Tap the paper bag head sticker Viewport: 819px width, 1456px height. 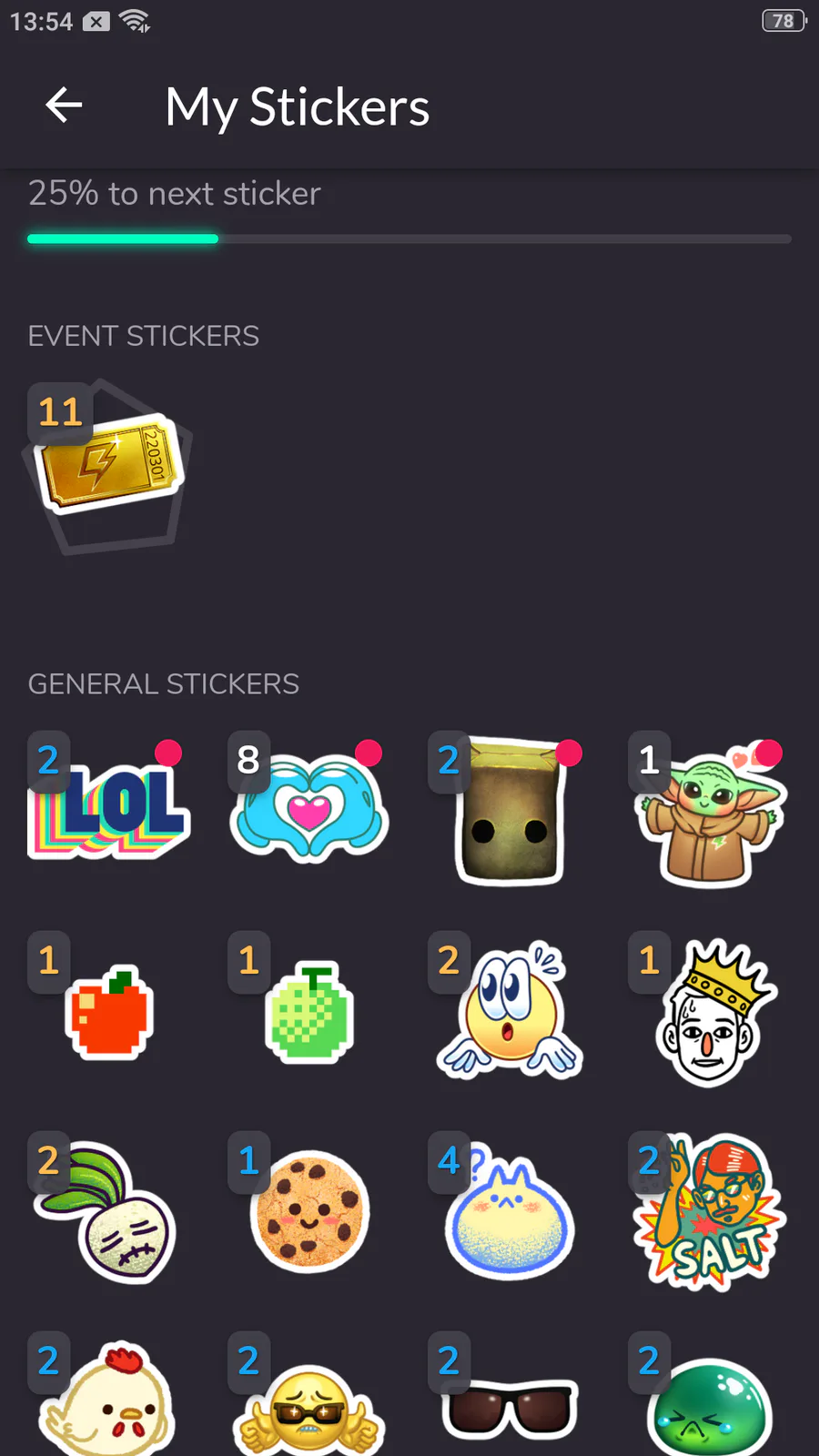click(510, 812)
